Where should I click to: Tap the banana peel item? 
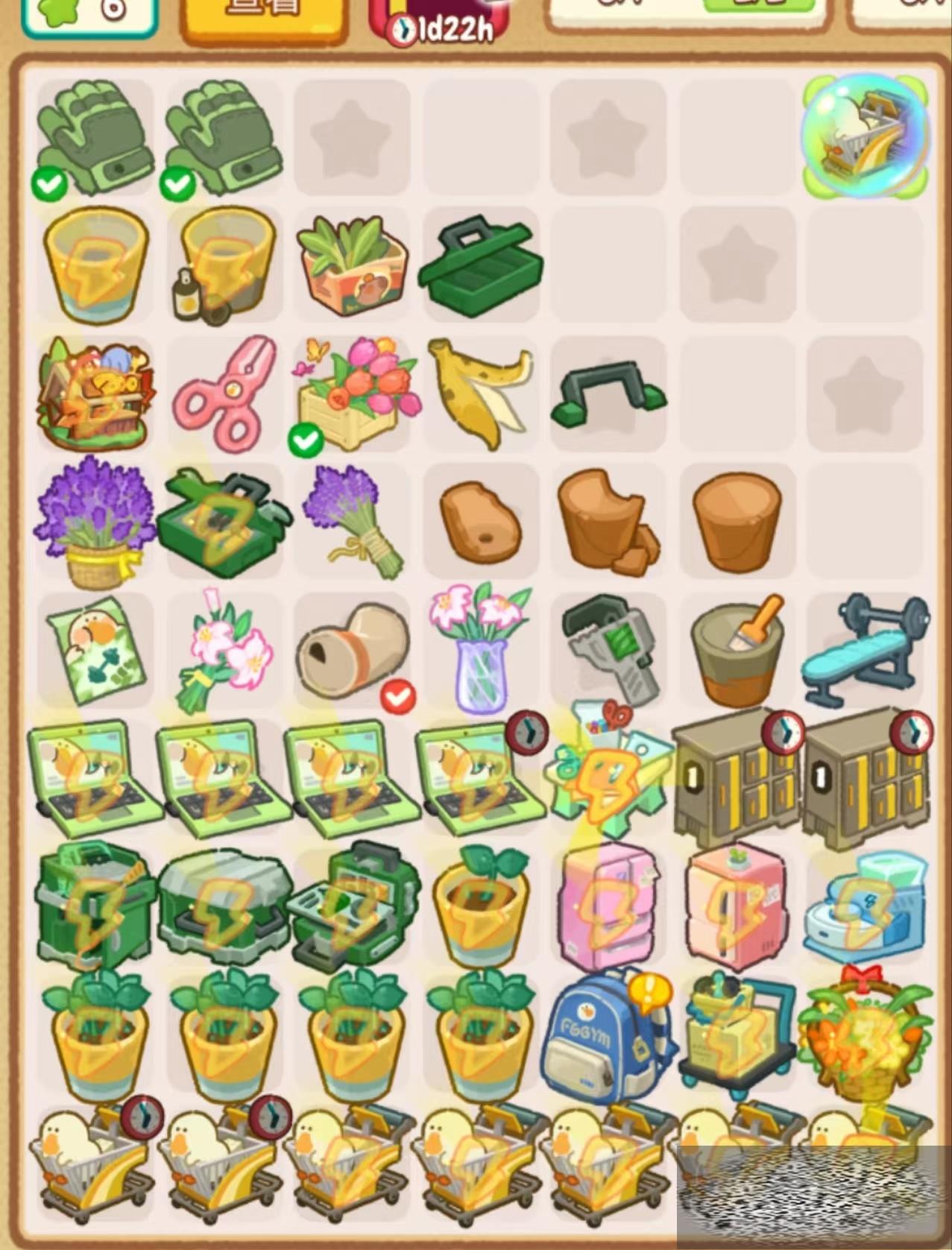coord(477,391)
